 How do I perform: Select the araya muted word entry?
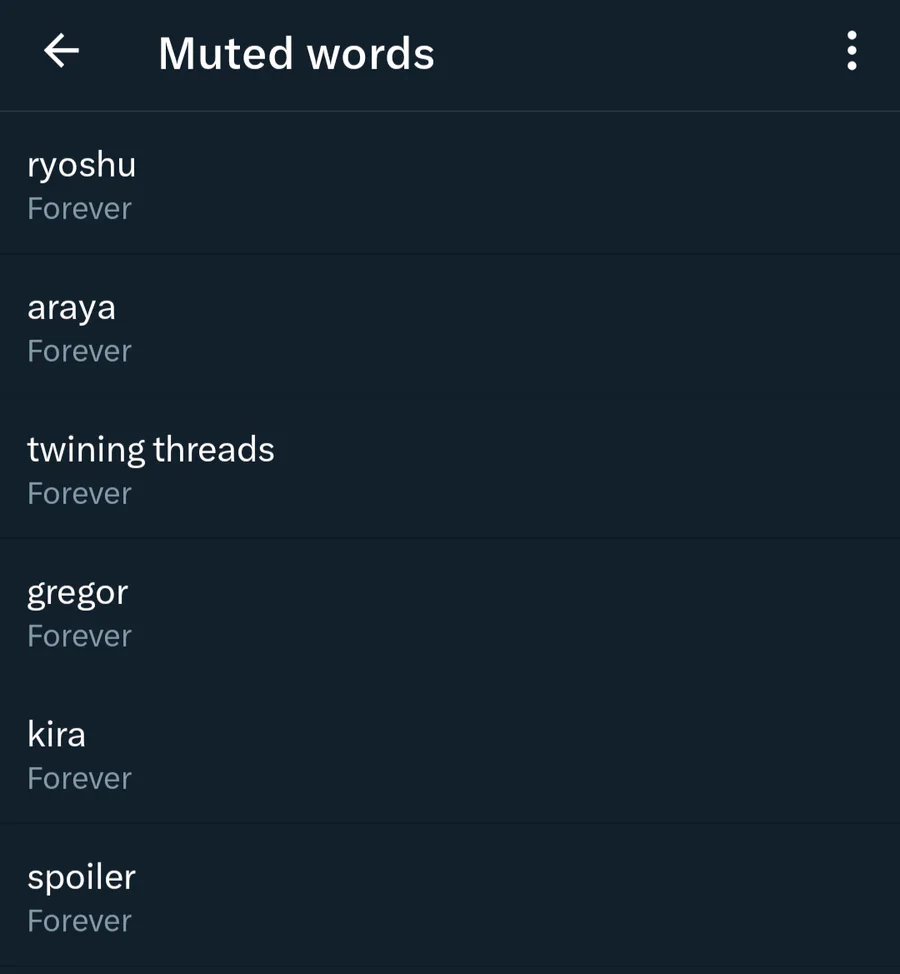[450, 326]
